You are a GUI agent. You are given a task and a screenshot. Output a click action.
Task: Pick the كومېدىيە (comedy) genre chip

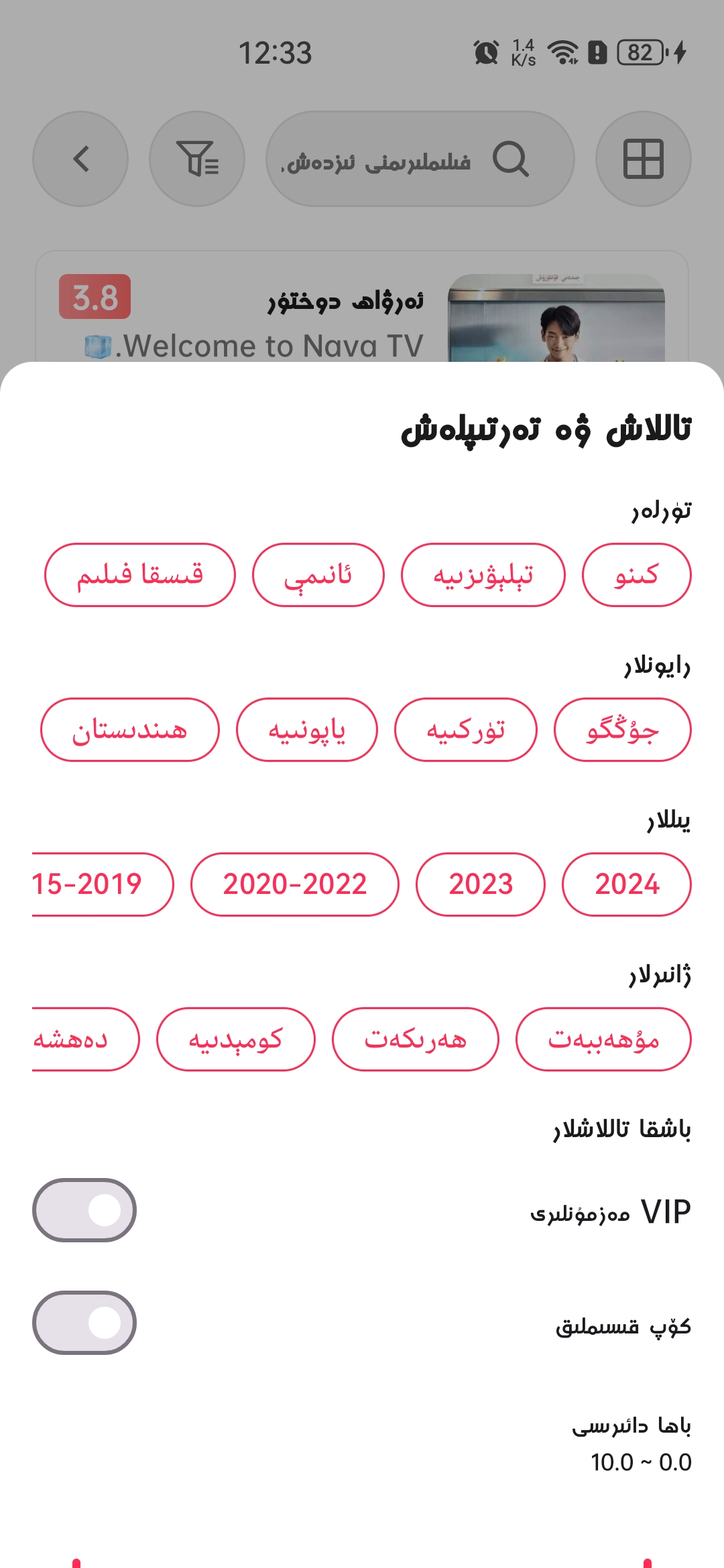pos(235,1039)
